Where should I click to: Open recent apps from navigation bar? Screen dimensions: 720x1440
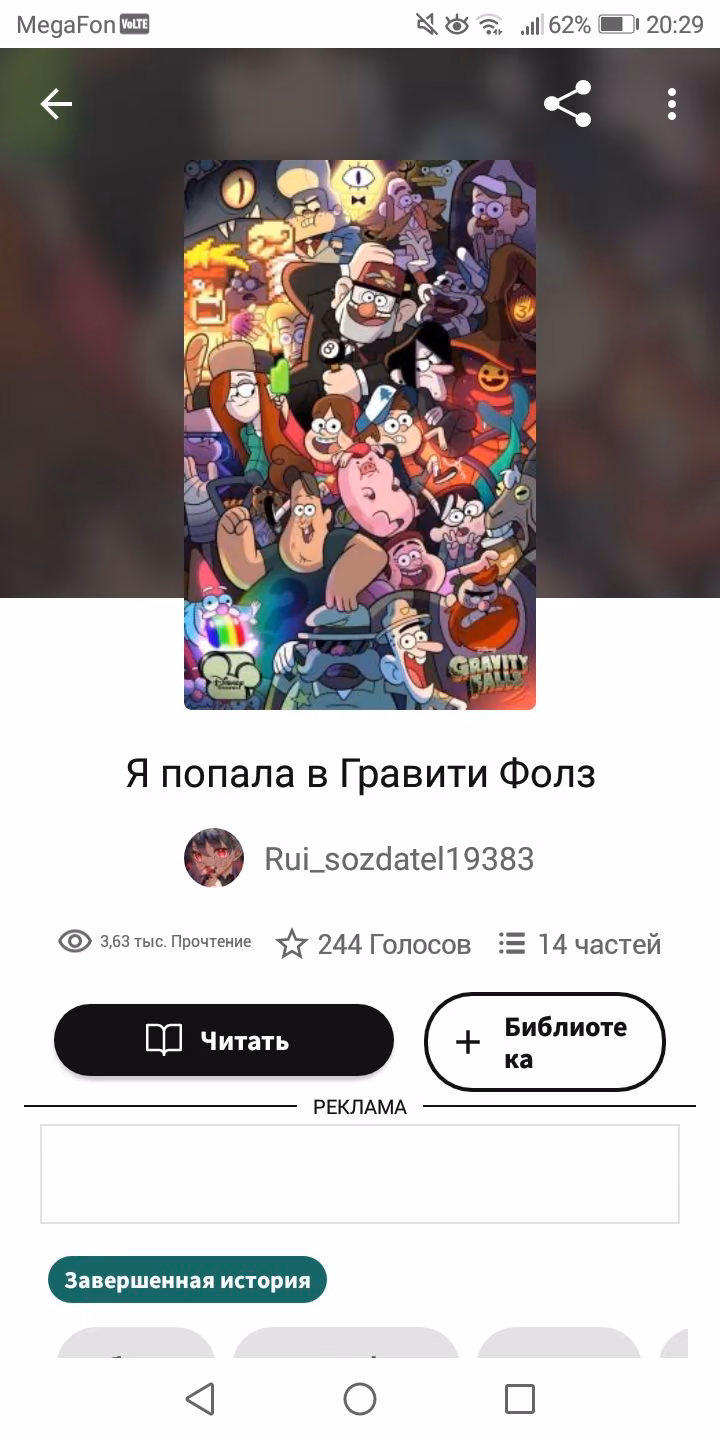point(520,1399)
